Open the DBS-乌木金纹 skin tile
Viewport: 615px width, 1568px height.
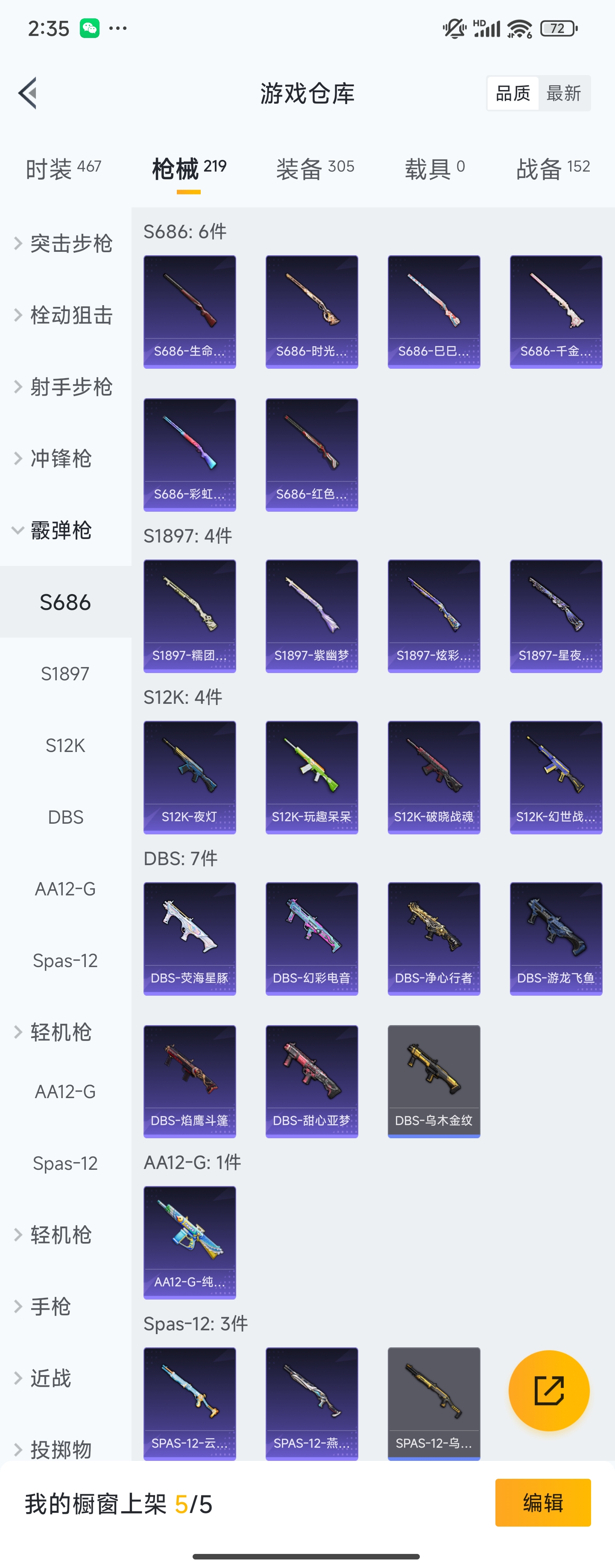(433, 1081)
